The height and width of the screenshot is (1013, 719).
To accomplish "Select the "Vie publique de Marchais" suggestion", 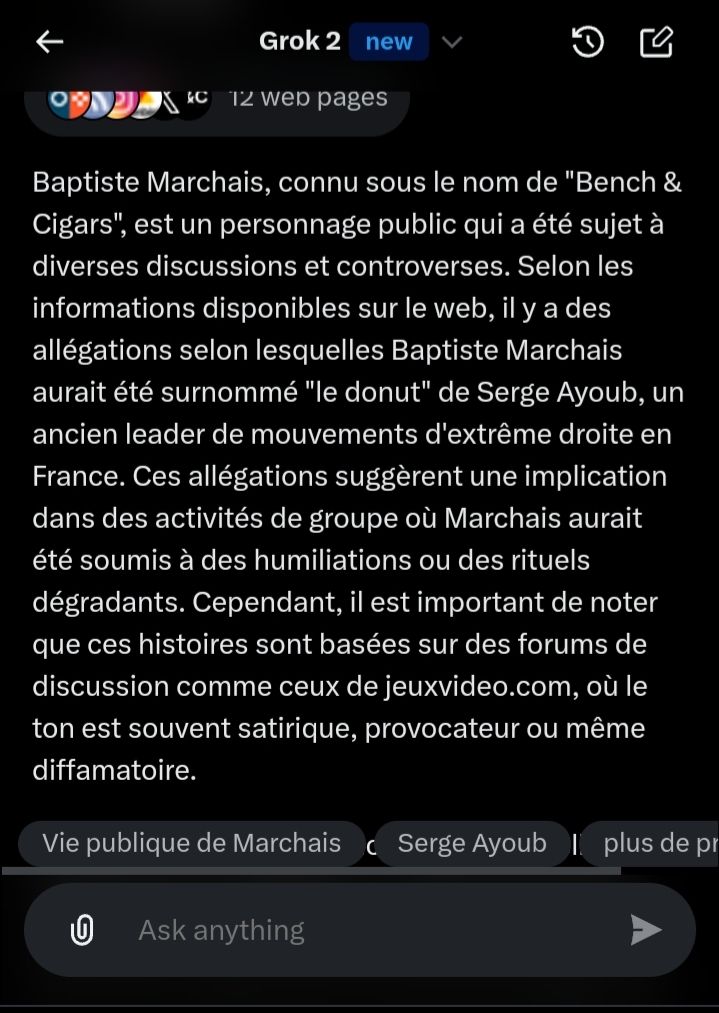I will 191,843.
